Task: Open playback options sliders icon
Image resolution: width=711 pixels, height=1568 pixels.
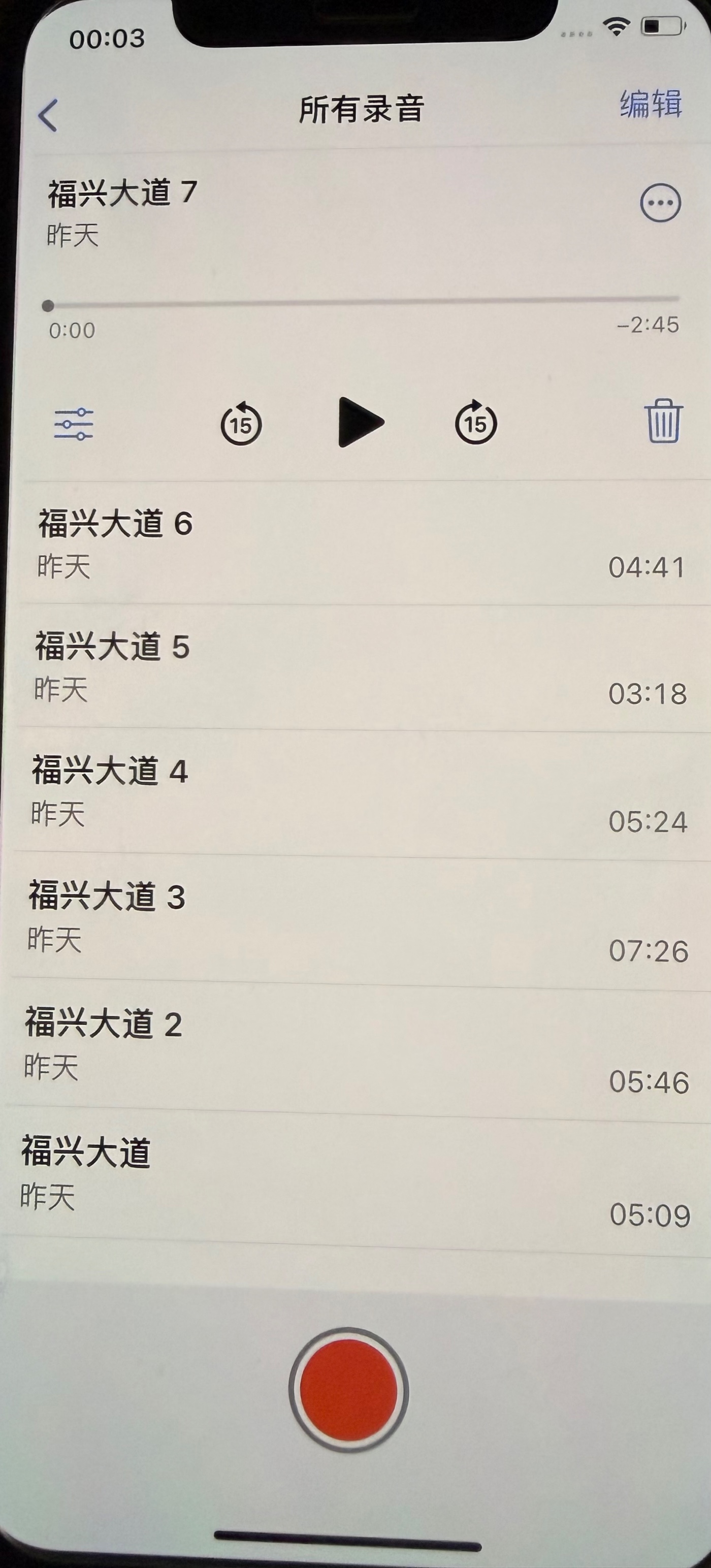Action: 74,424
